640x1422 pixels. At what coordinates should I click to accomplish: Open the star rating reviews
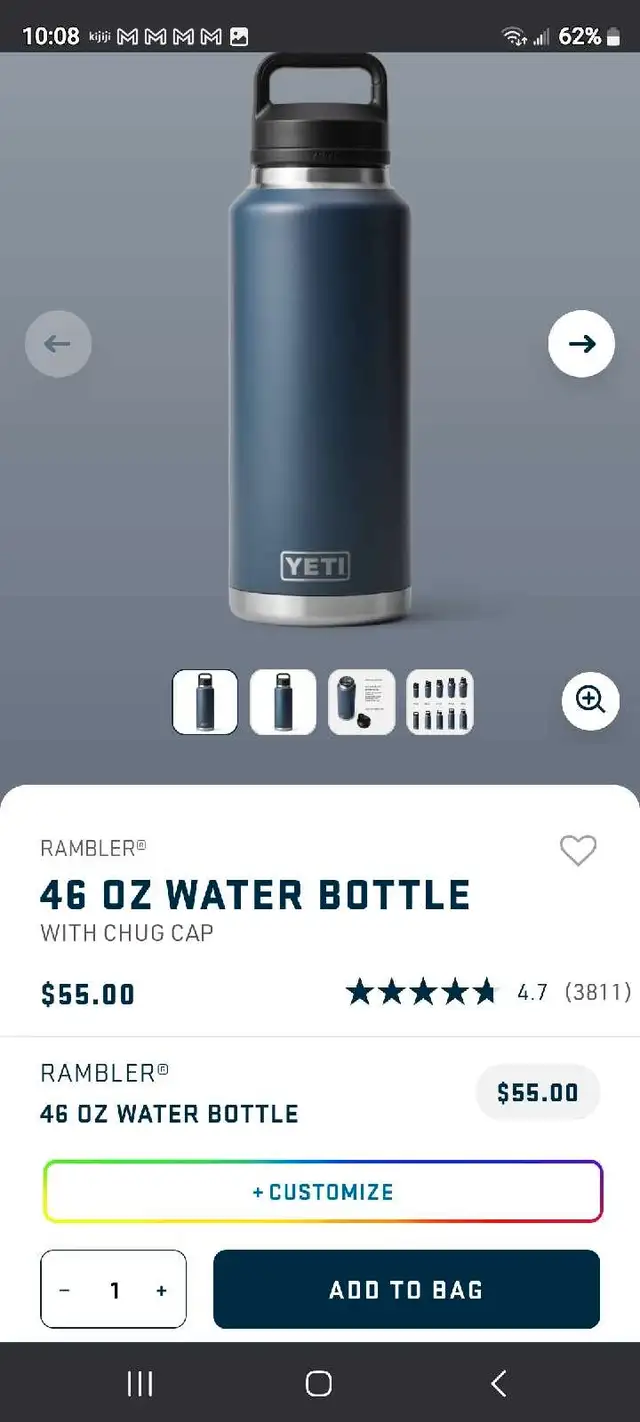(488, 992)
